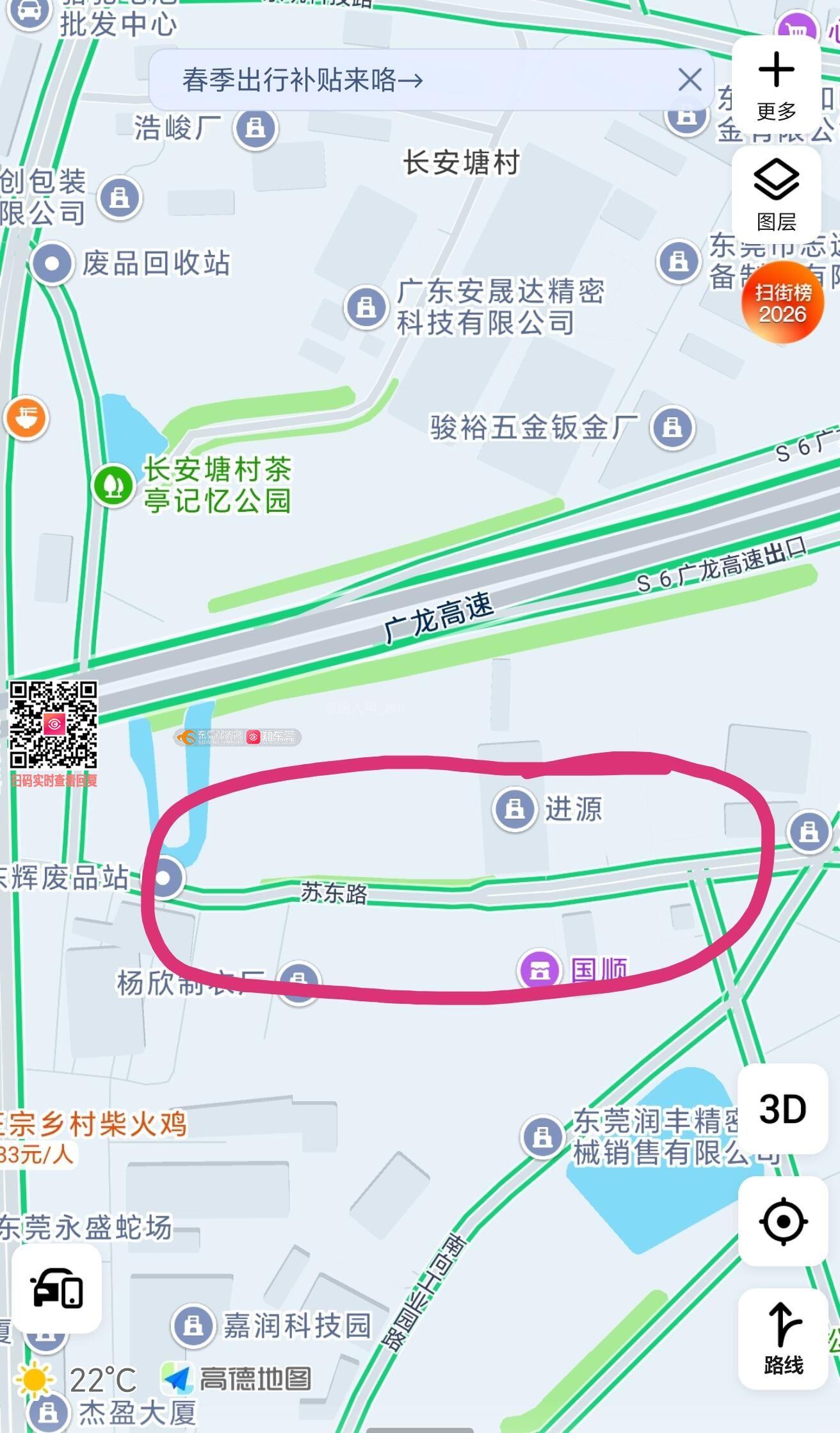Dismiss the 春季出行补贴 banner
The width and height of the screenshot is (840, 1433).
[x=690, y=80]
